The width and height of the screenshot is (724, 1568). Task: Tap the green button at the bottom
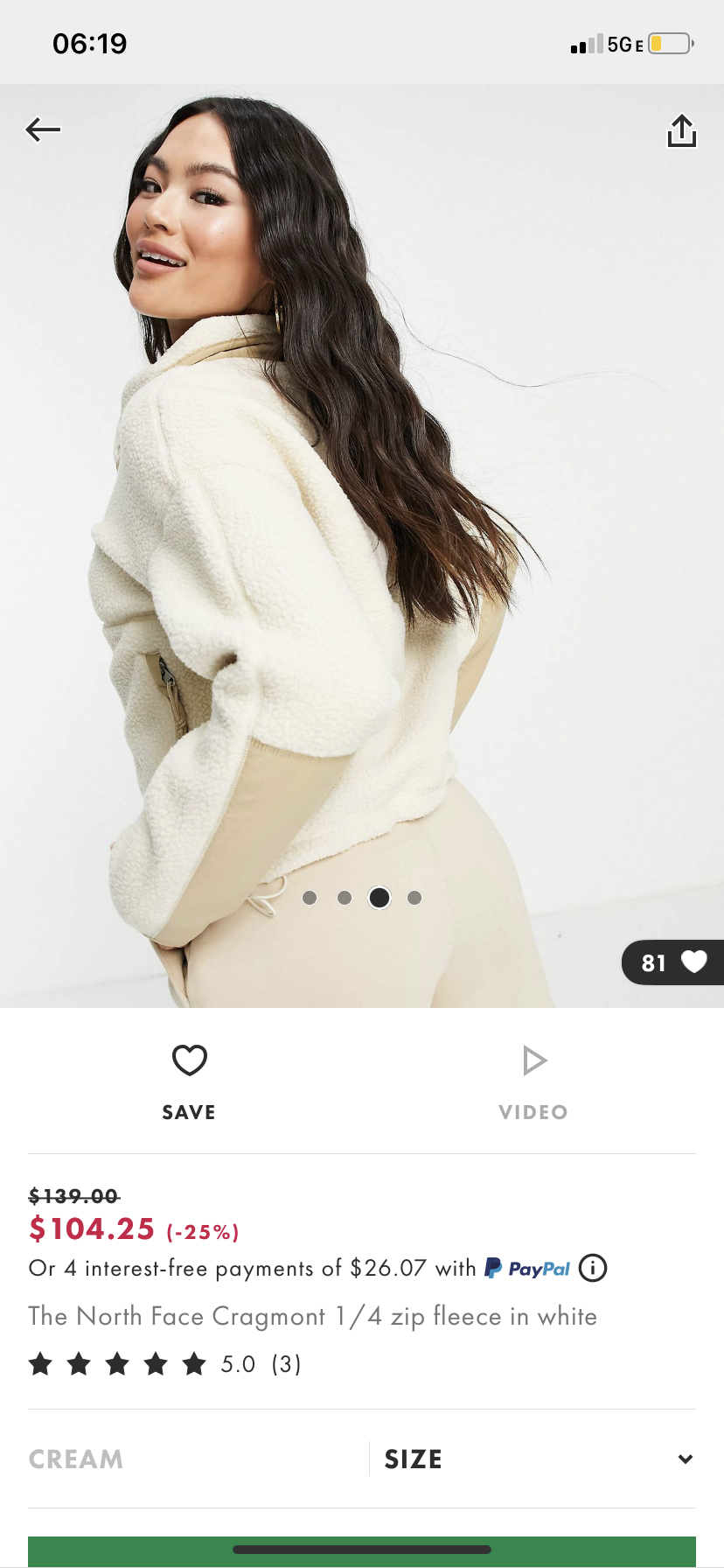click(362, 1551)
